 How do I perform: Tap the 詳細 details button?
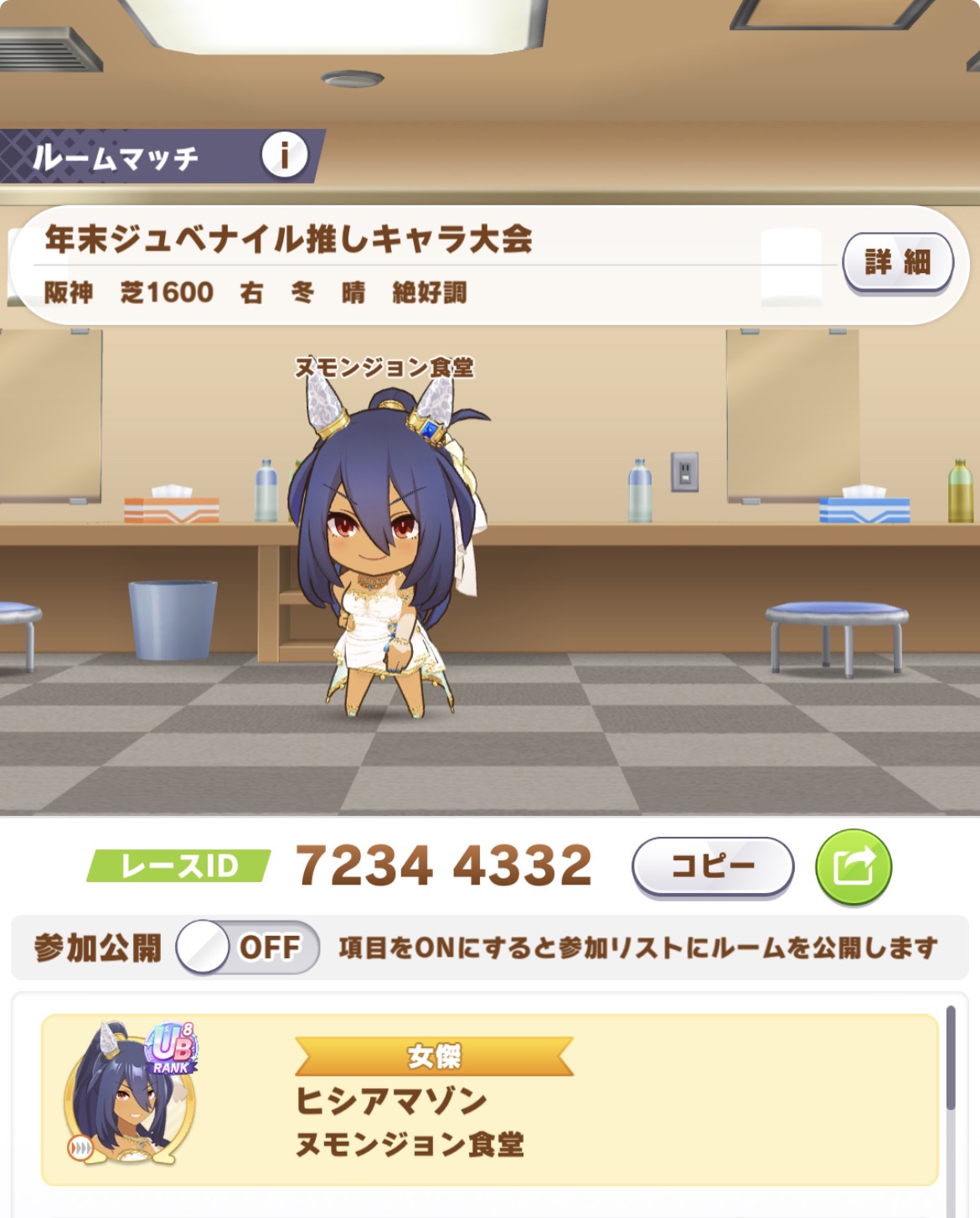897,263
